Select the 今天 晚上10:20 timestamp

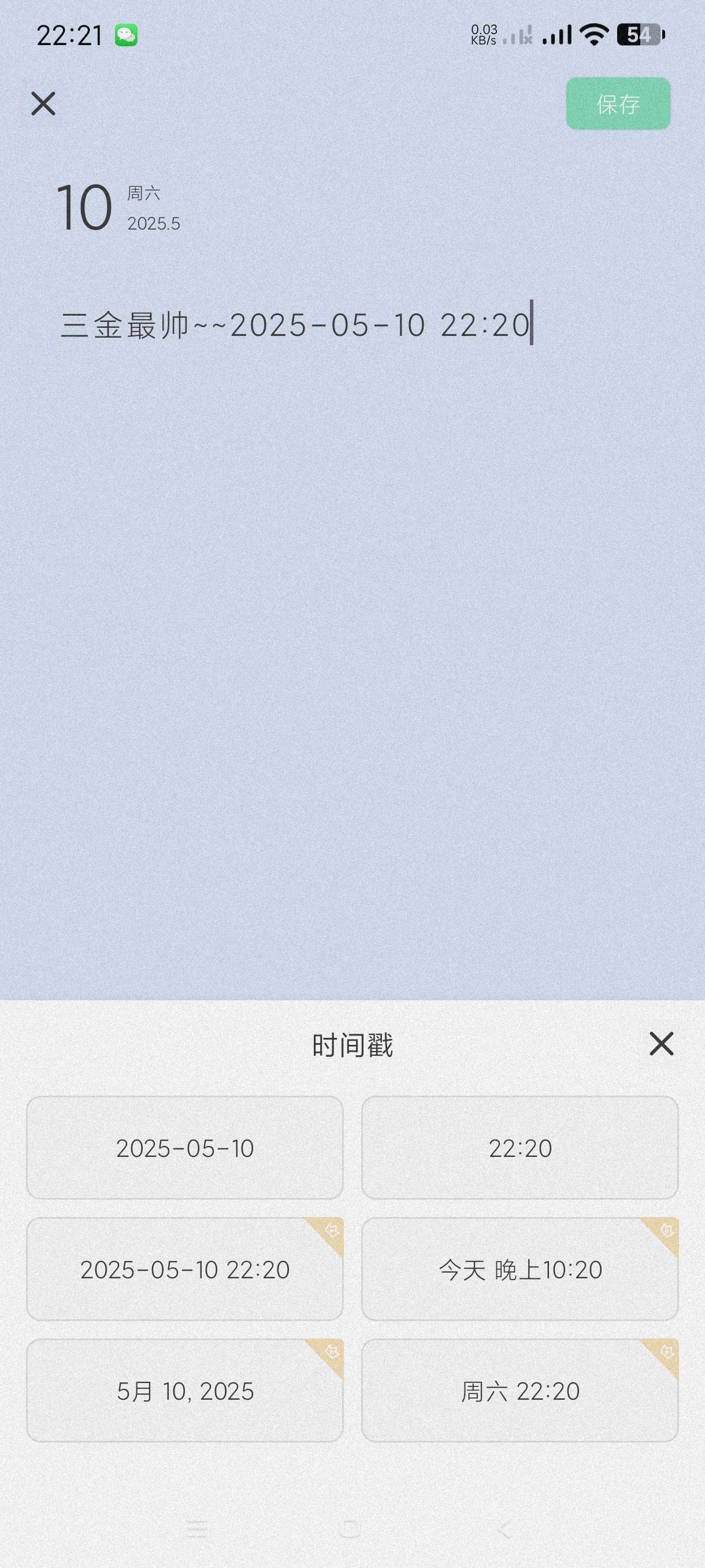tap(520, 1269)
